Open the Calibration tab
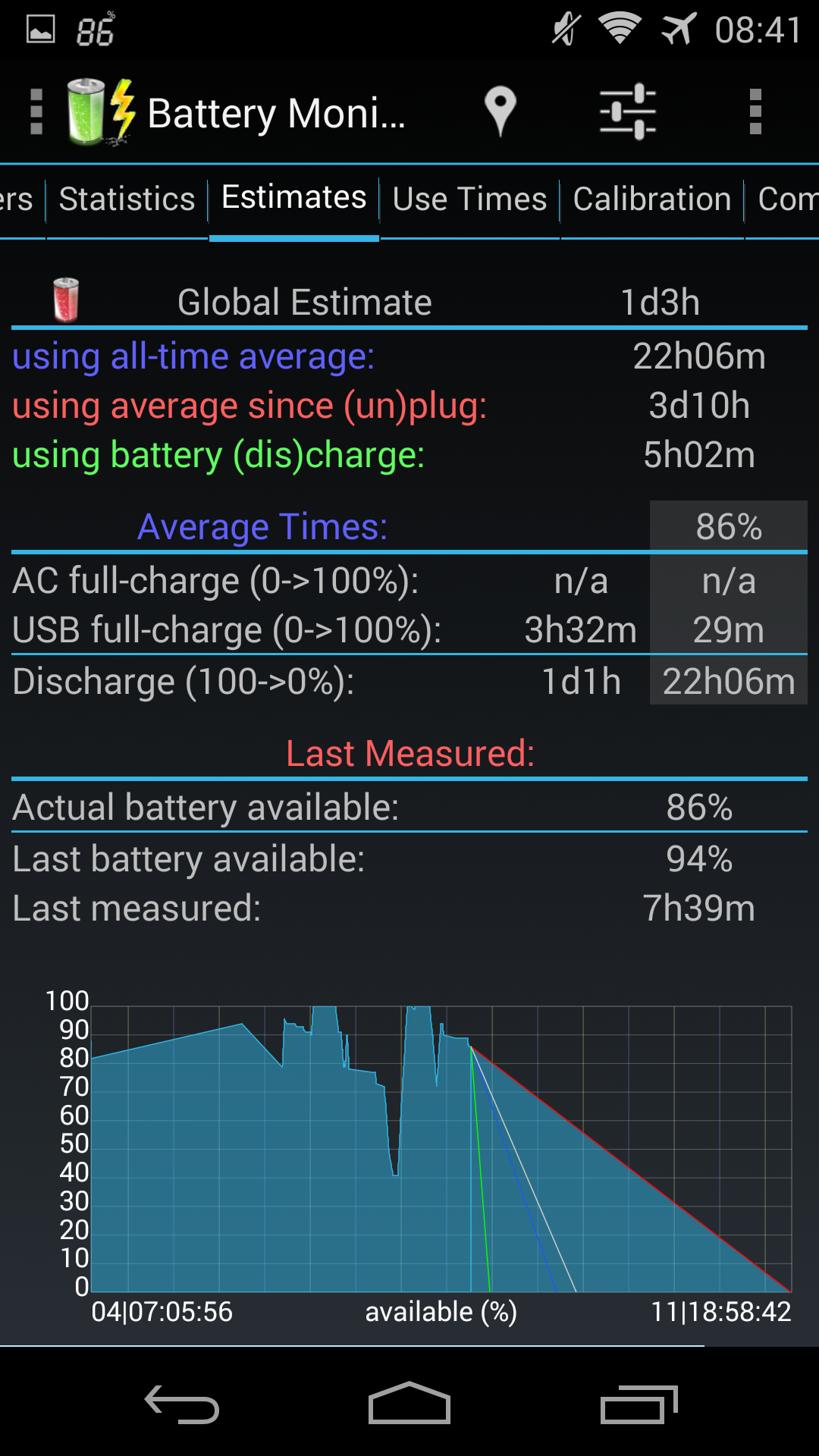The height and width of the screenshot is (1456, 819). click(x=652, y=199)
